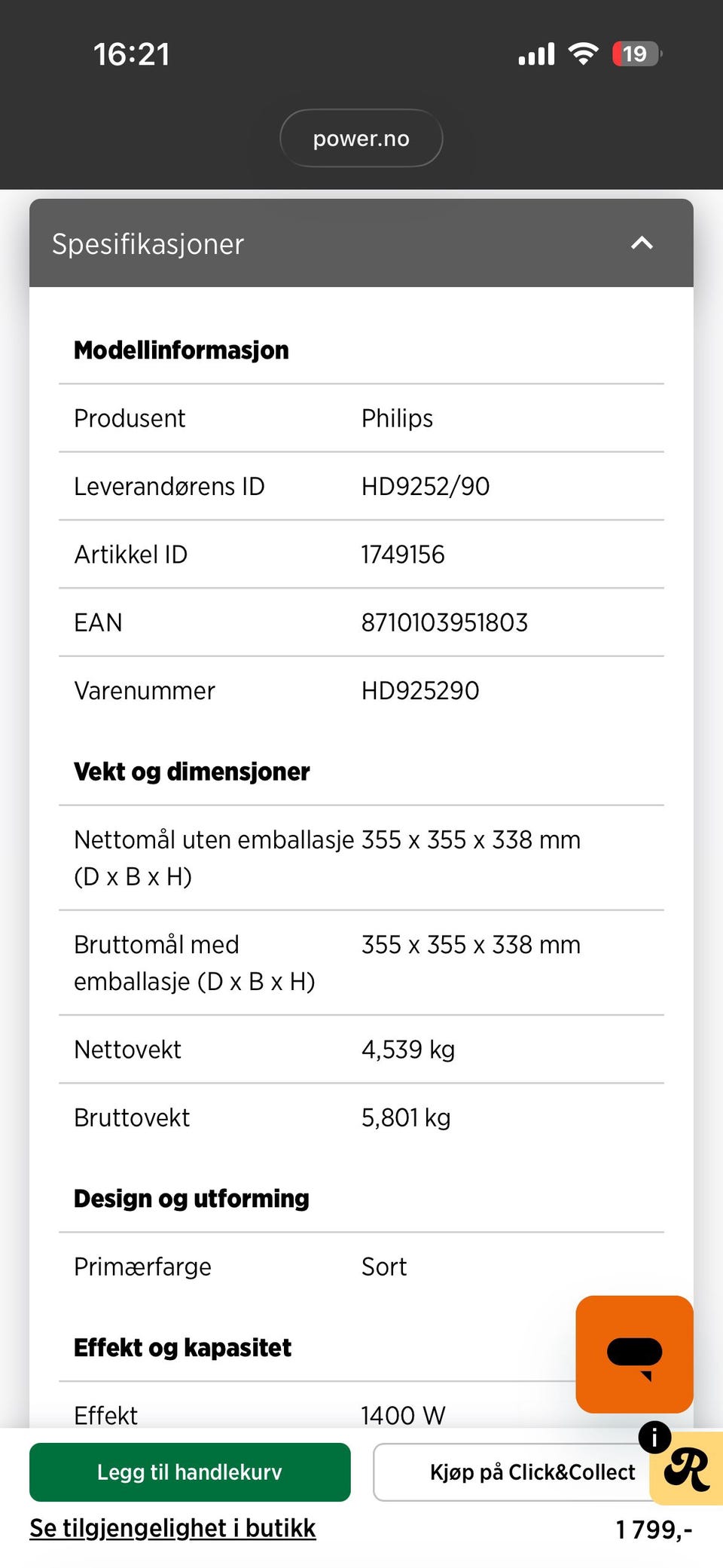723x1568 pixels.
Task: Tap the Wi-Fi status icon
Action: pyautogui.click(x=584, y=52)
